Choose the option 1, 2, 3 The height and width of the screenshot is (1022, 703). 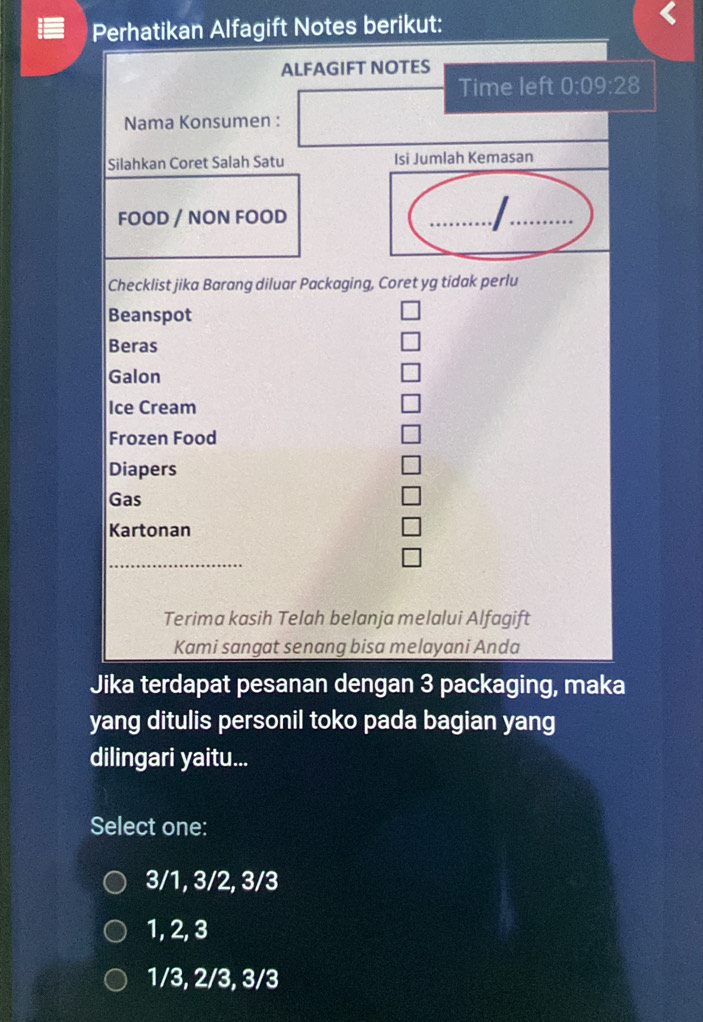pyautogui.click(x=117, y=931)
